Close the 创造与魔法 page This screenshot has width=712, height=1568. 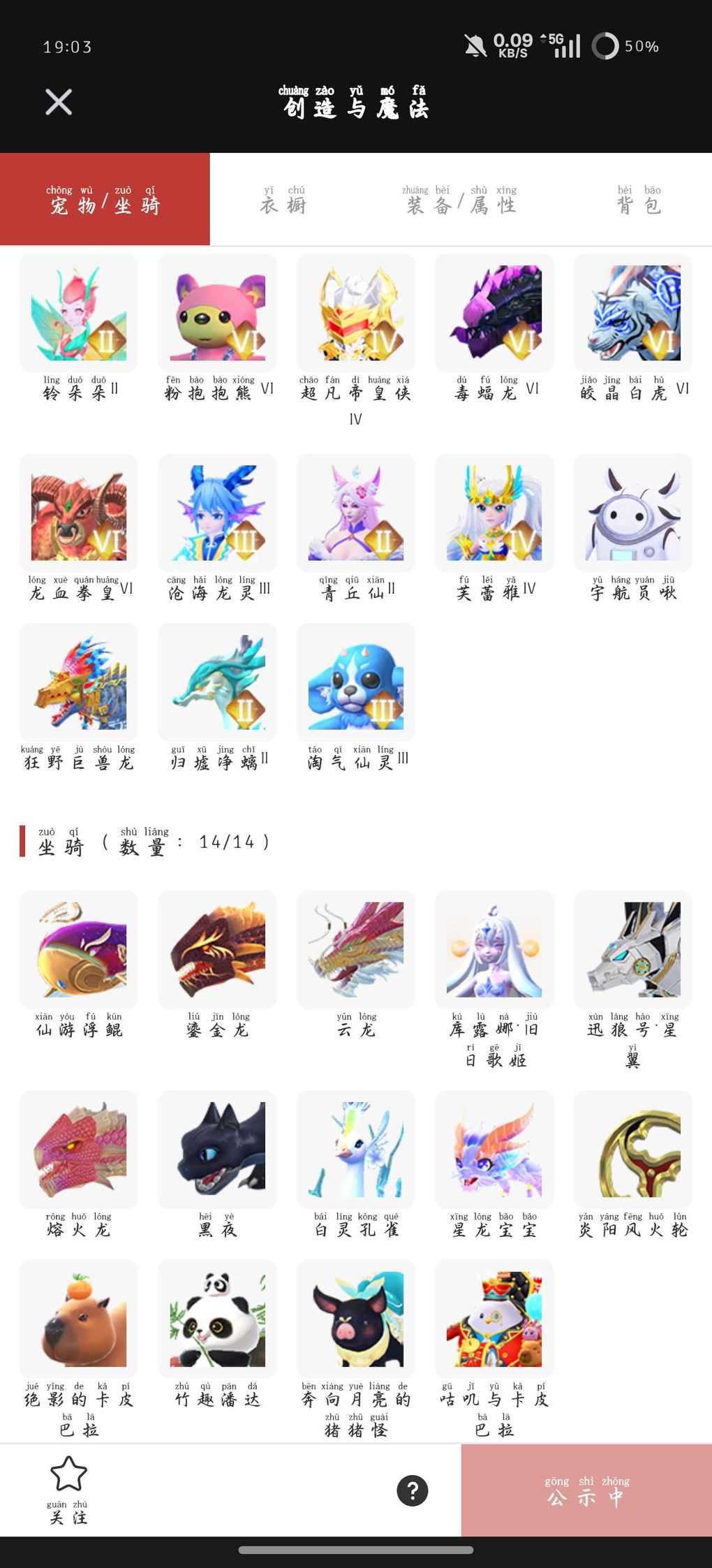59,102
